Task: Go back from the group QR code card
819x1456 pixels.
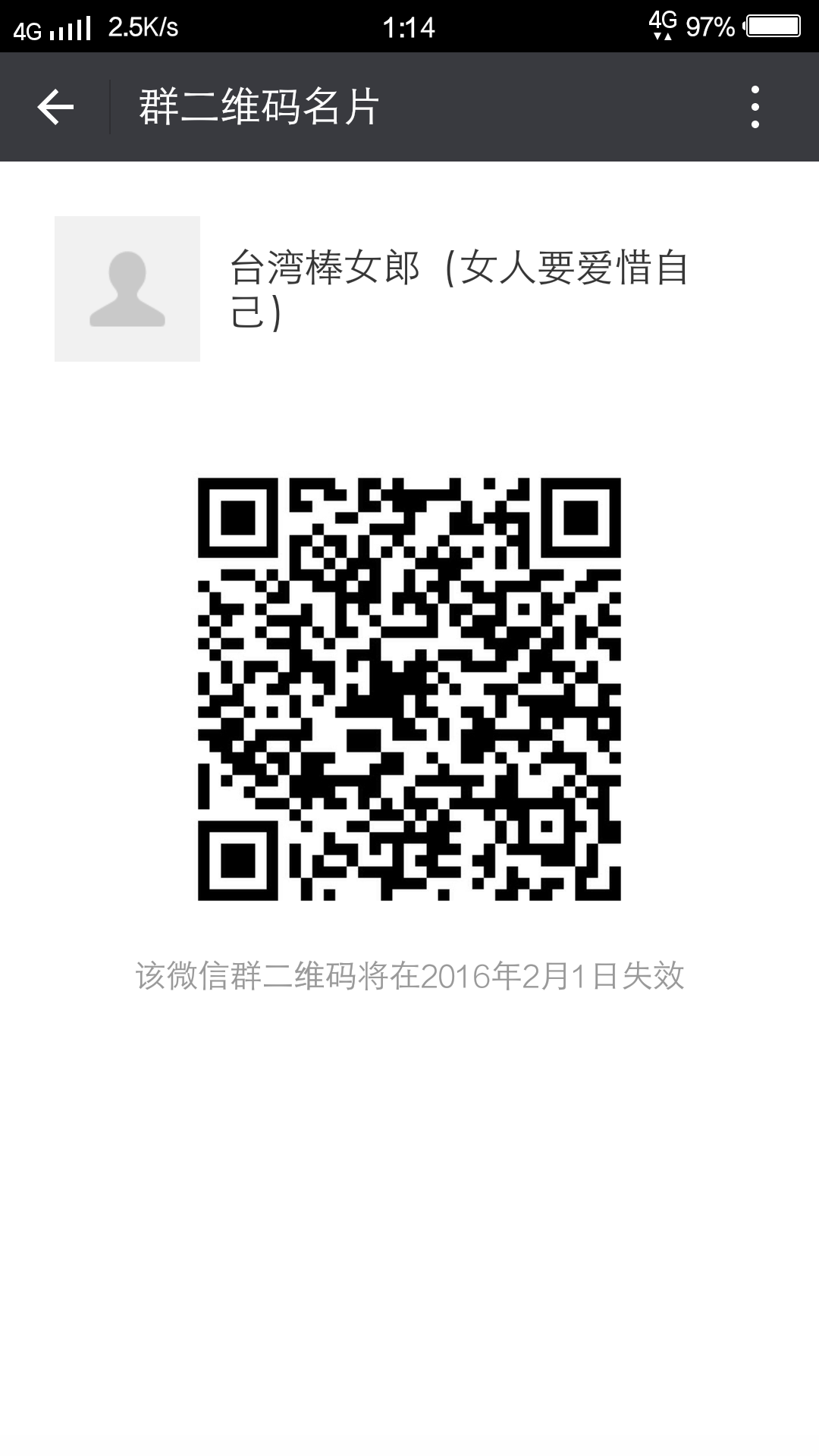Action: [55, 107]
